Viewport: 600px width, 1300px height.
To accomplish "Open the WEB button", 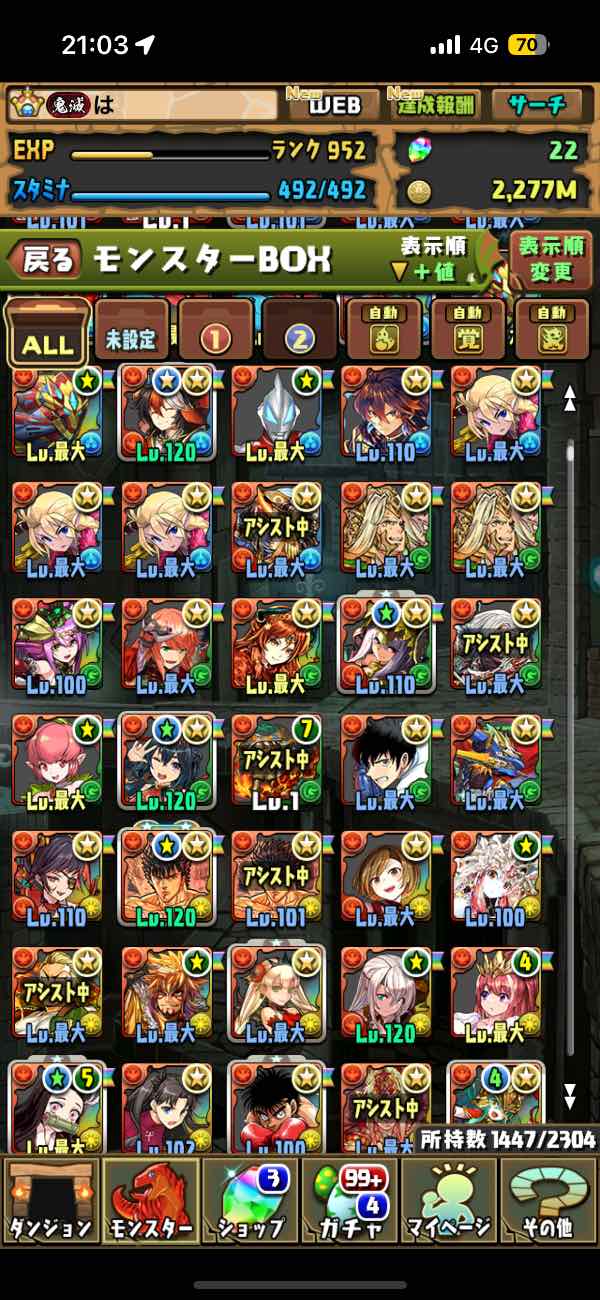I will click(x=334, y=105).
